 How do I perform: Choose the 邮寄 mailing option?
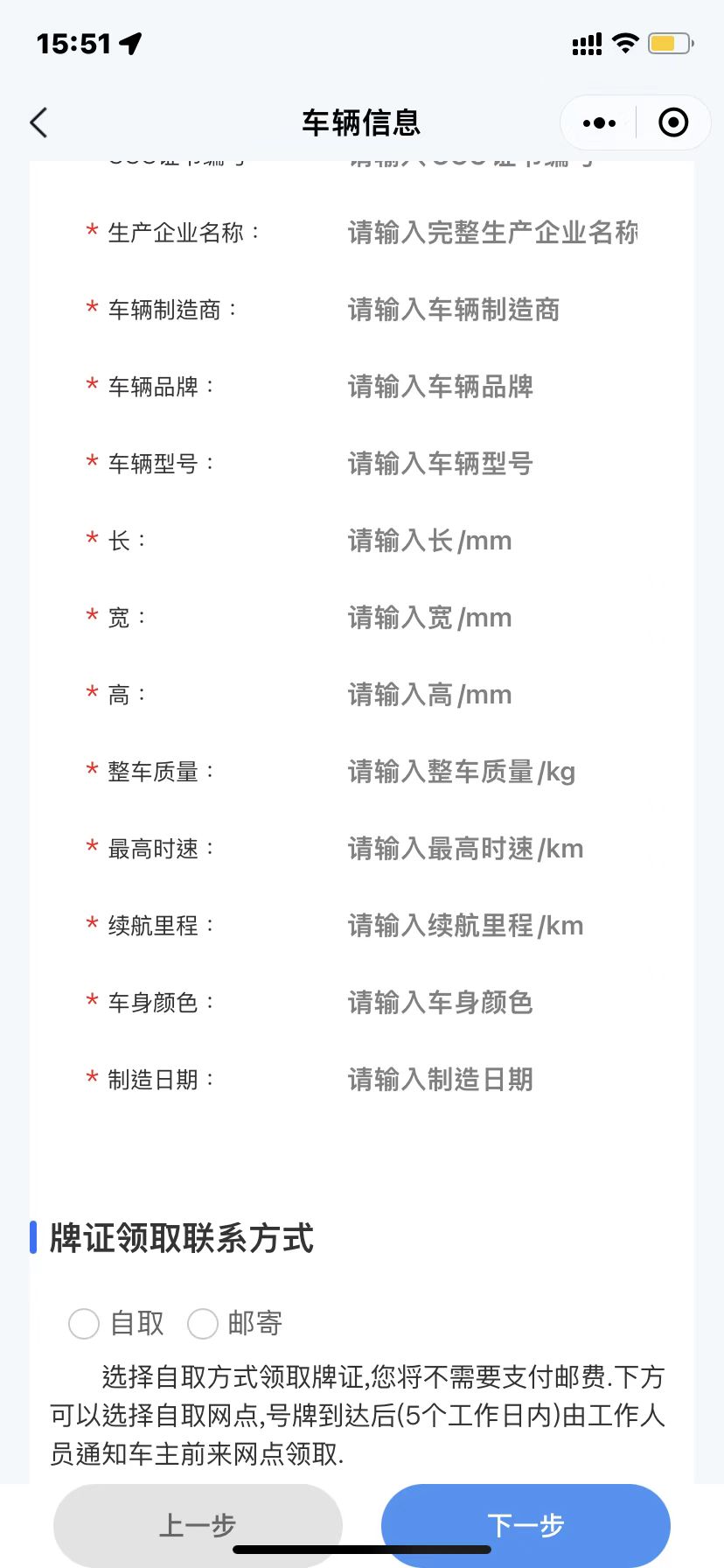coord(235,1323)
